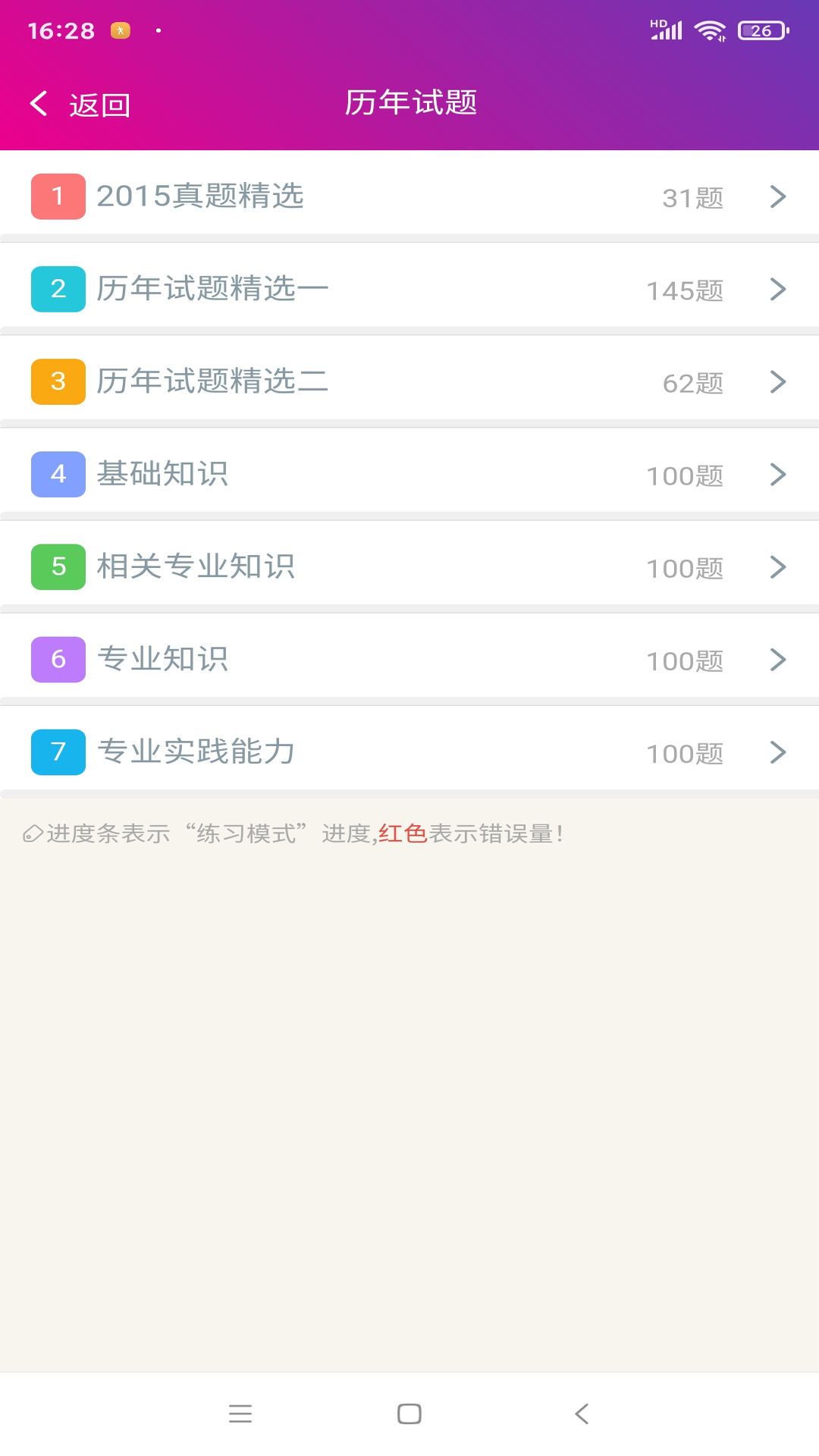Open 2015真题精选 question set
Image resolution: width=819 pixels, height=1456 pixels.
(409, 196)
